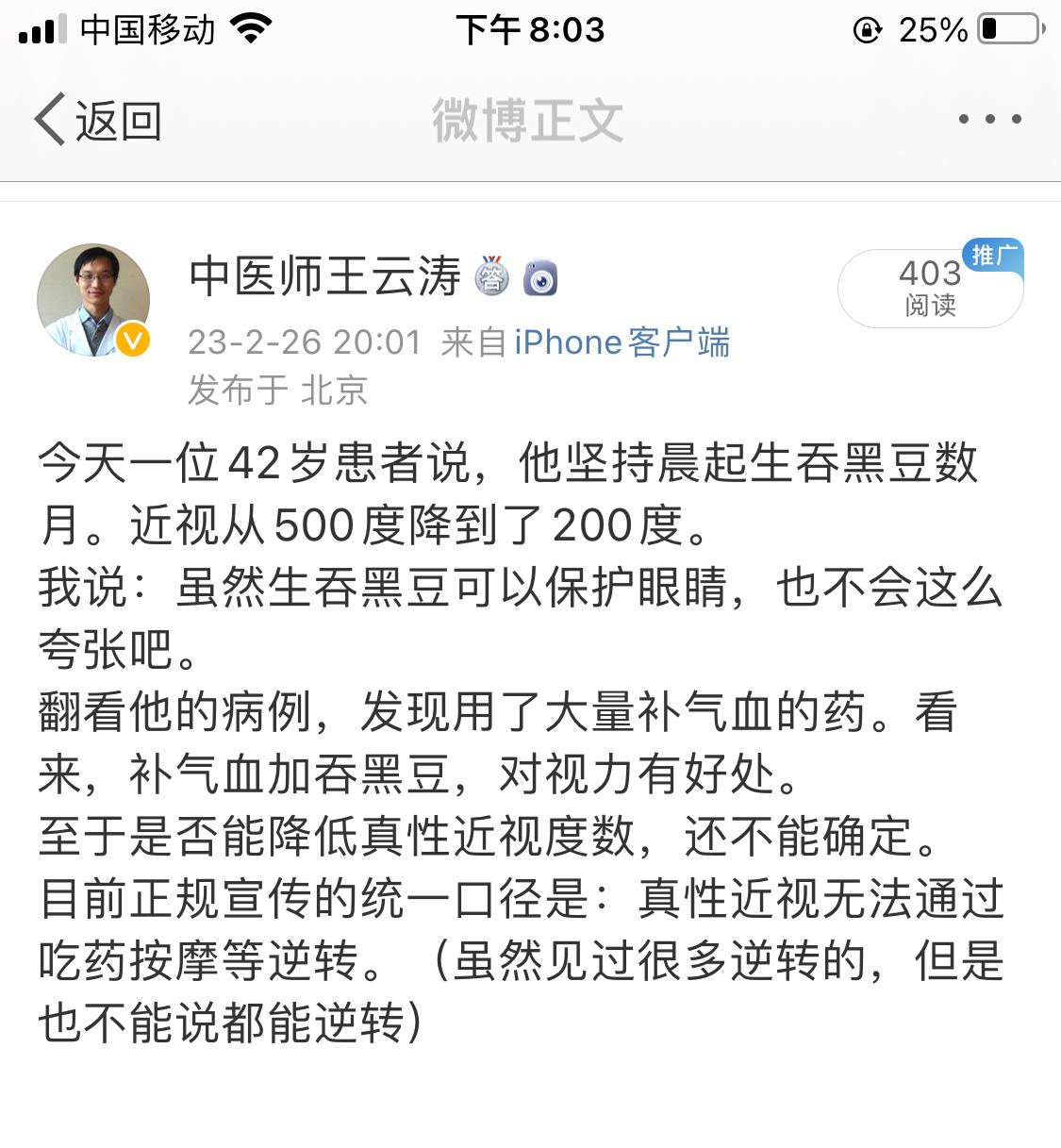Screen dimensions: 1061x1148
Task: Open the iPhone 客户端 source link
Action: click(x=622, y=342)
